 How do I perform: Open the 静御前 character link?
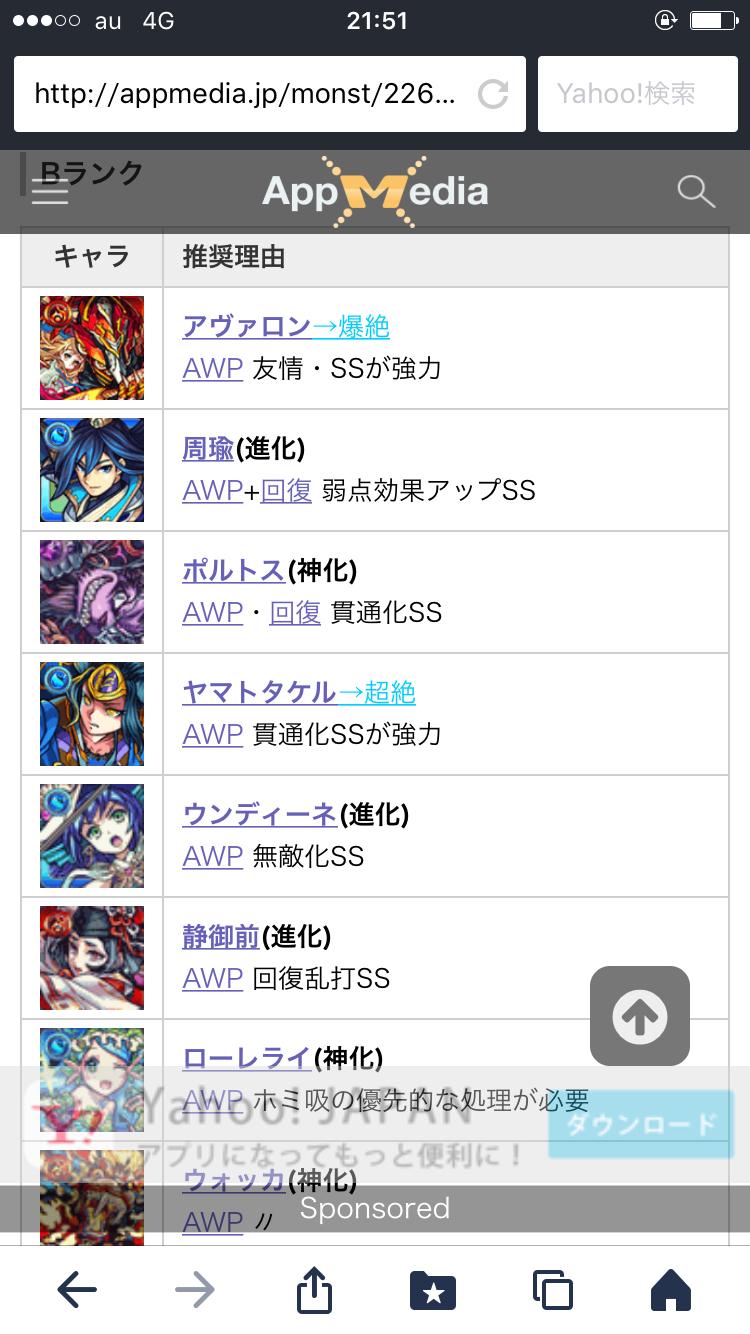pos(220,936)
